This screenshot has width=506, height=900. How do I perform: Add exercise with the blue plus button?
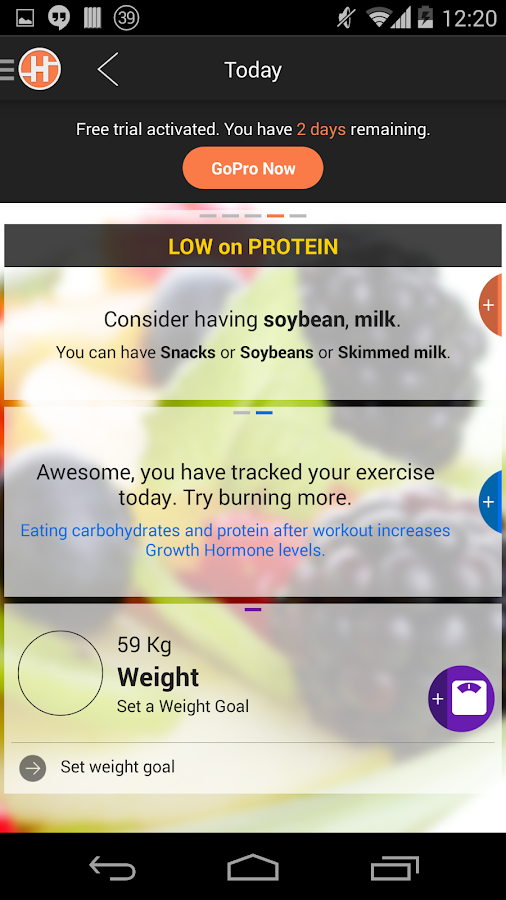[491, 502]
